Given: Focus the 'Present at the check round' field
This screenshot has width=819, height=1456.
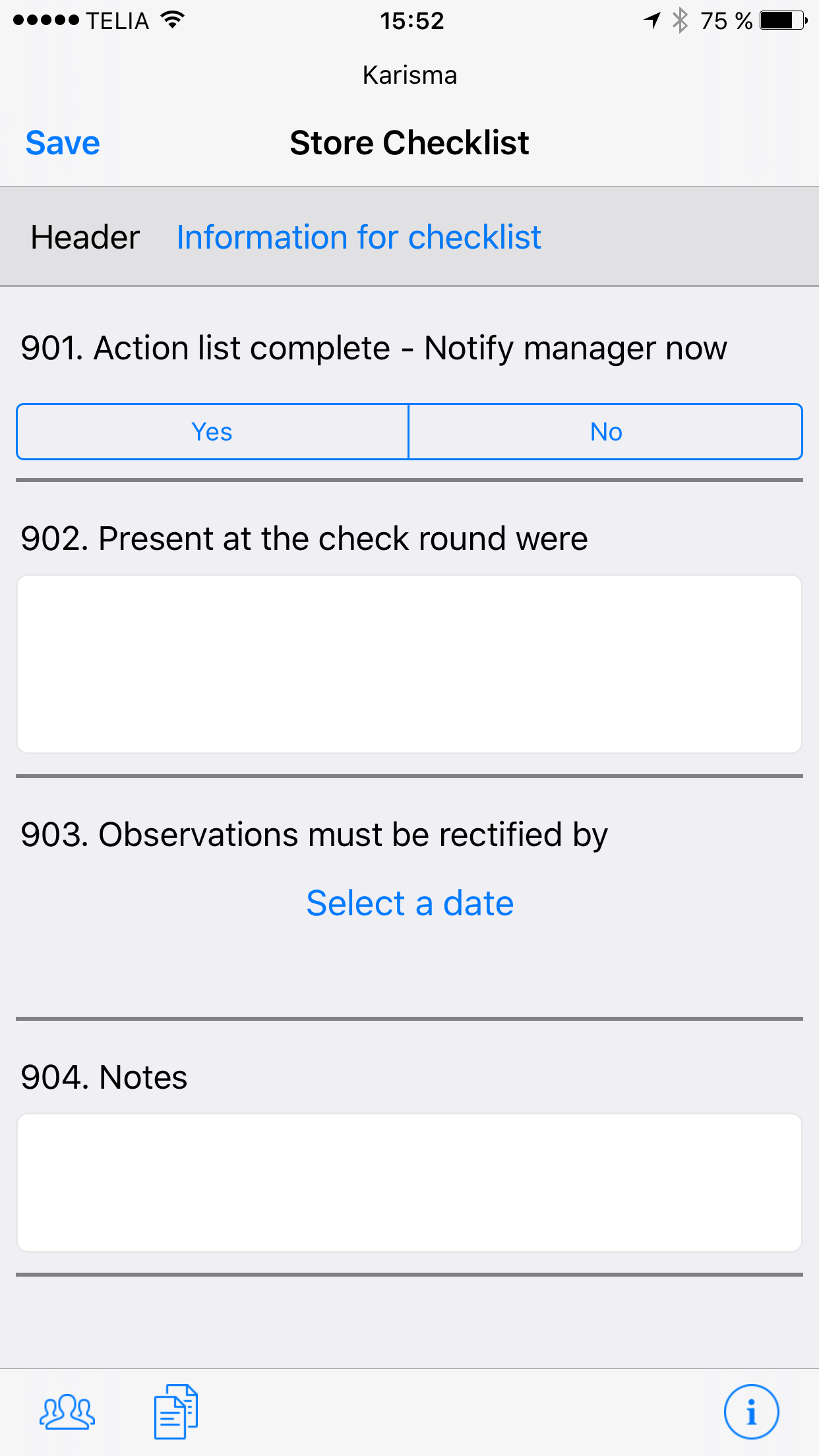Looking at the screenshot, I should tap(409, 664).
